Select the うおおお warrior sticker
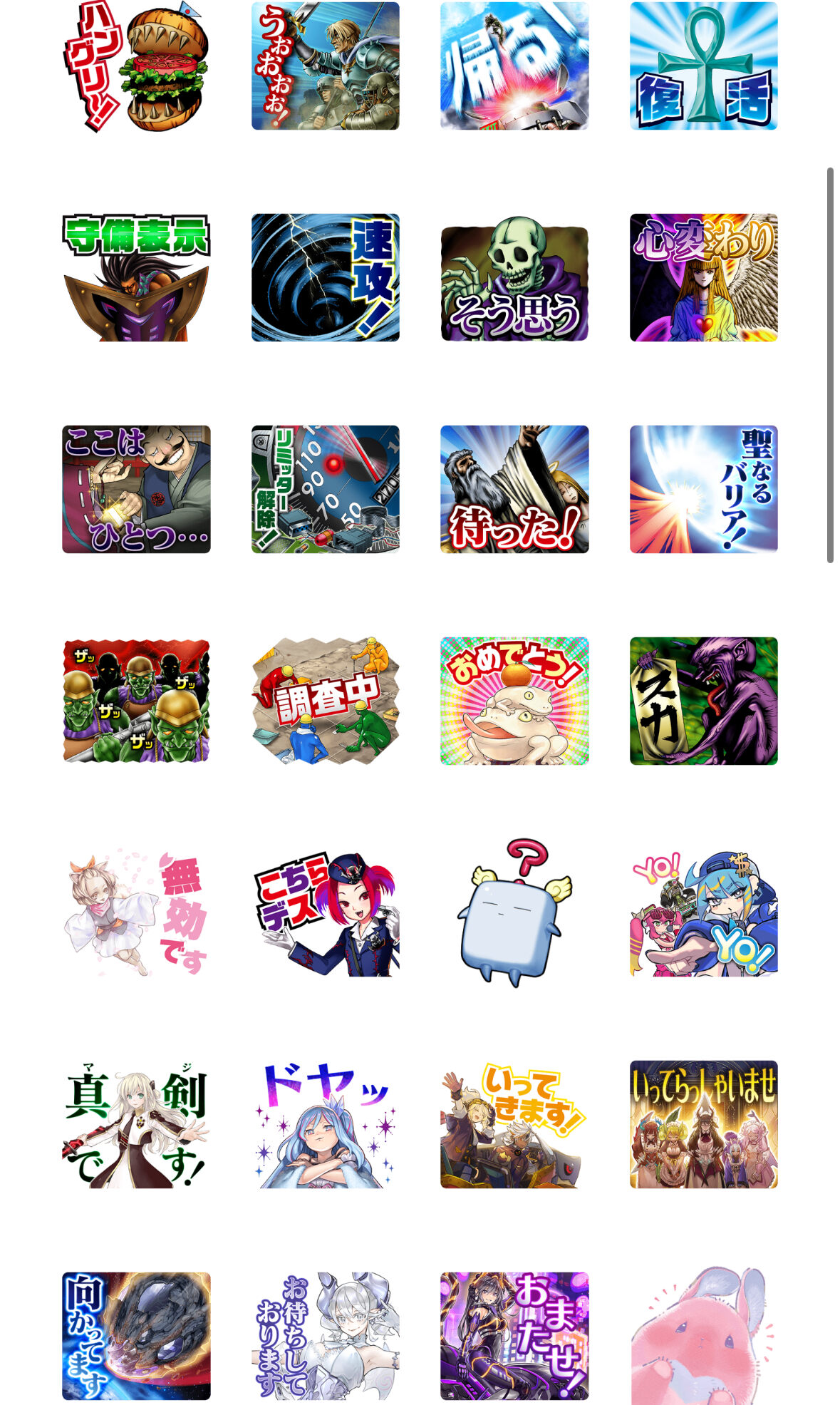 (x=325, y=66)
